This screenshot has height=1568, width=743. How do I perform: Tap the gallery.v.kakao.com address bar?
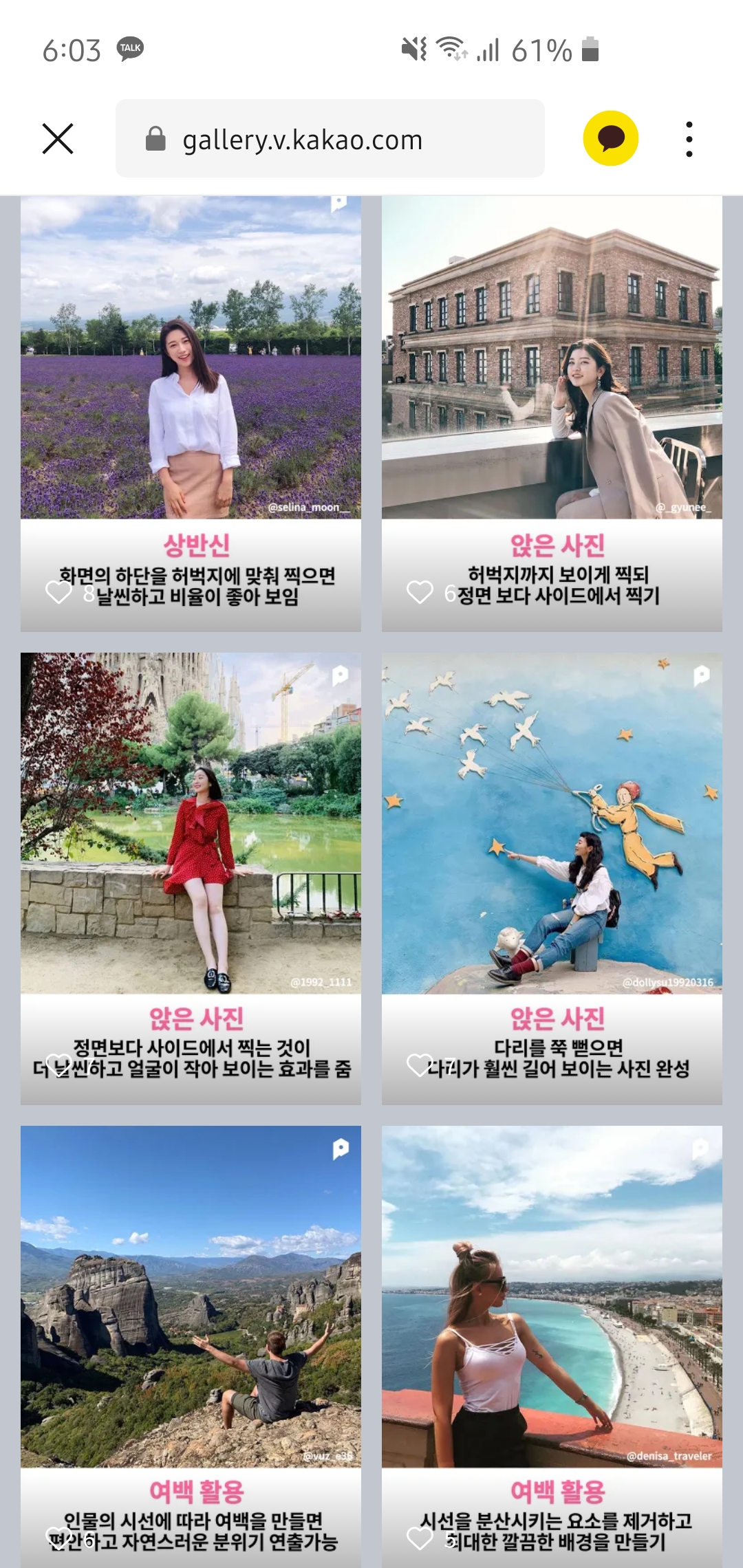point(330,138)
